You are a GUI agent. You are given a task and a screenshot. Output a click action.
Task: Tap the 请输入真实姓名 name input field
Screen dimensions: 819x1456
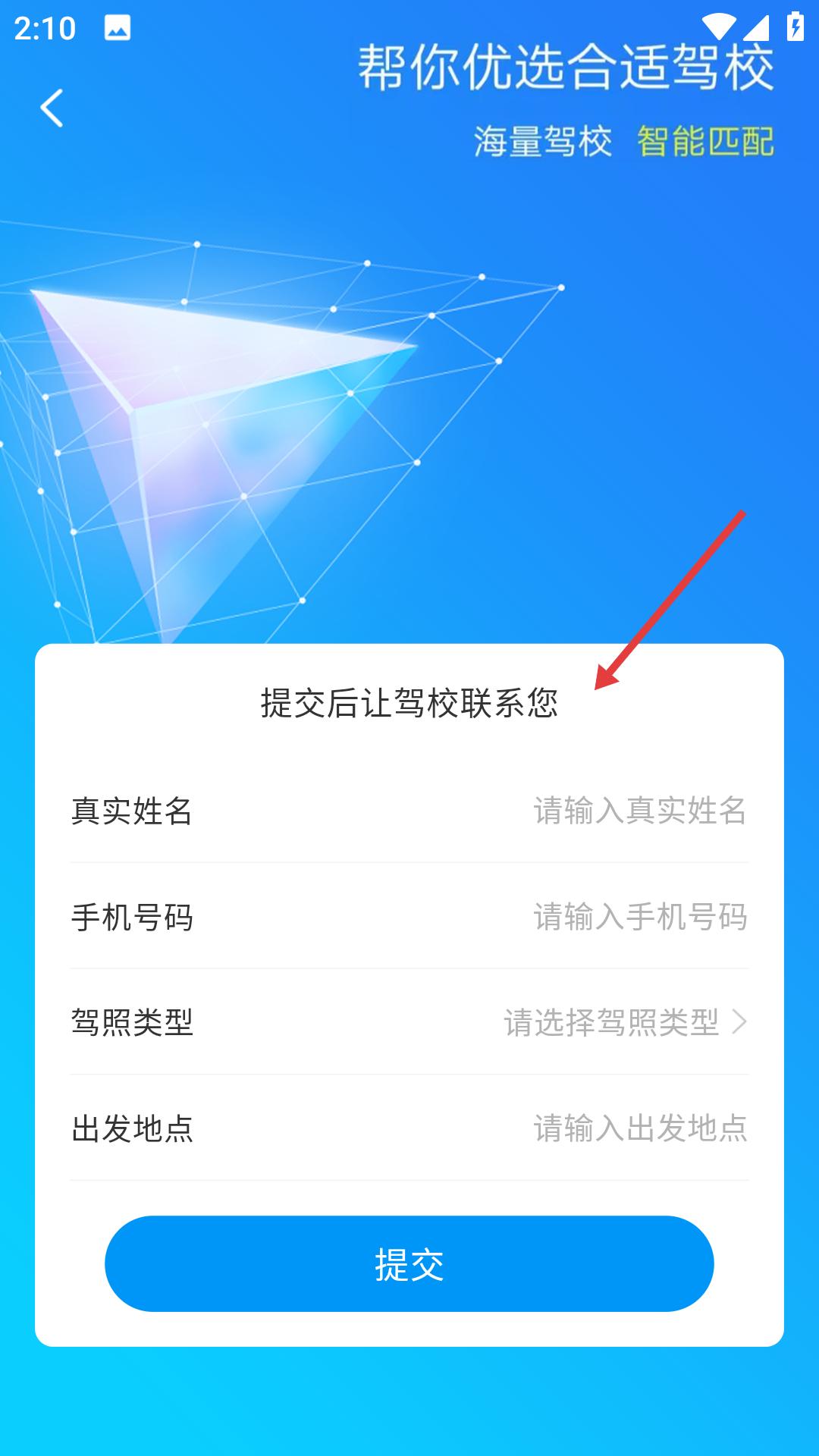641,811
